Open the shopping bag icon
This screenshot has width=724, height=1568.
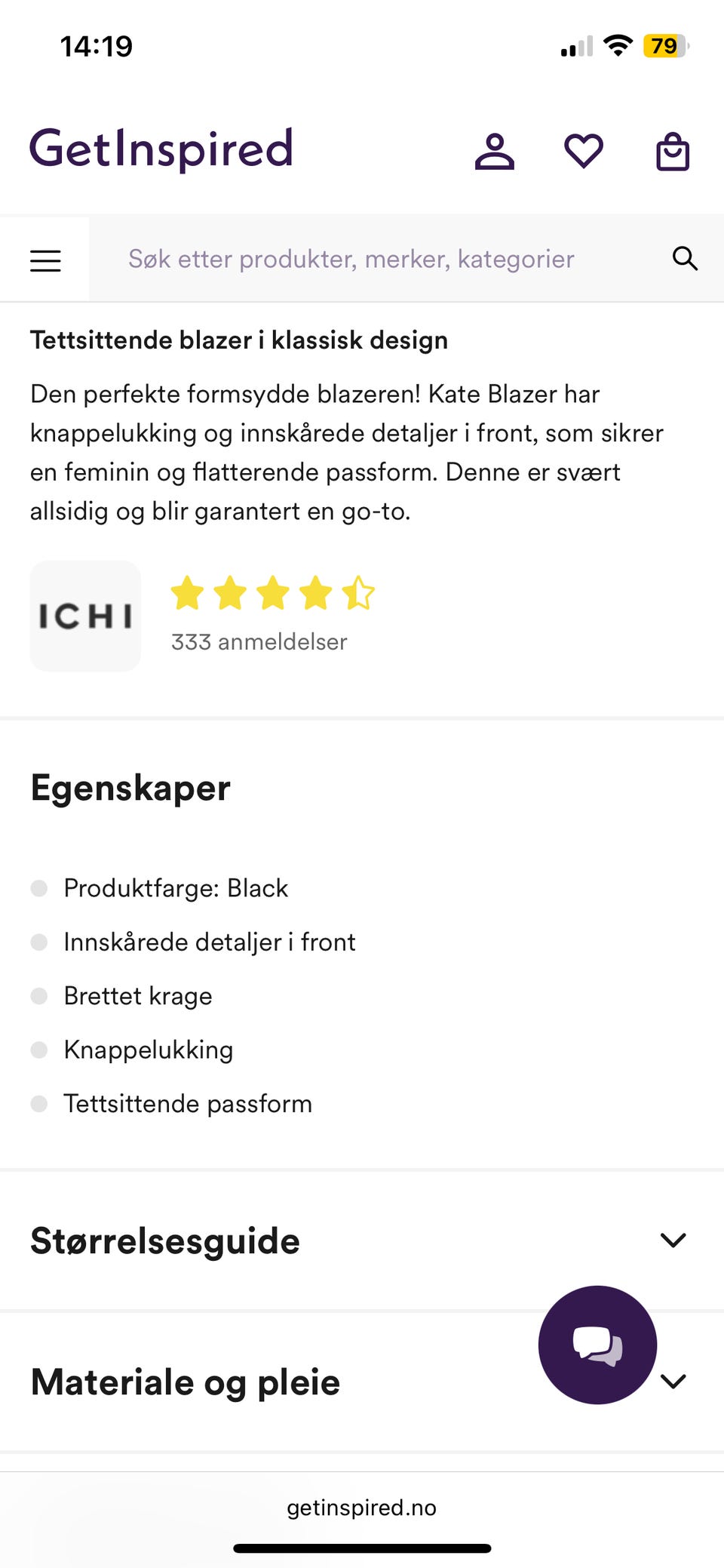671,151
